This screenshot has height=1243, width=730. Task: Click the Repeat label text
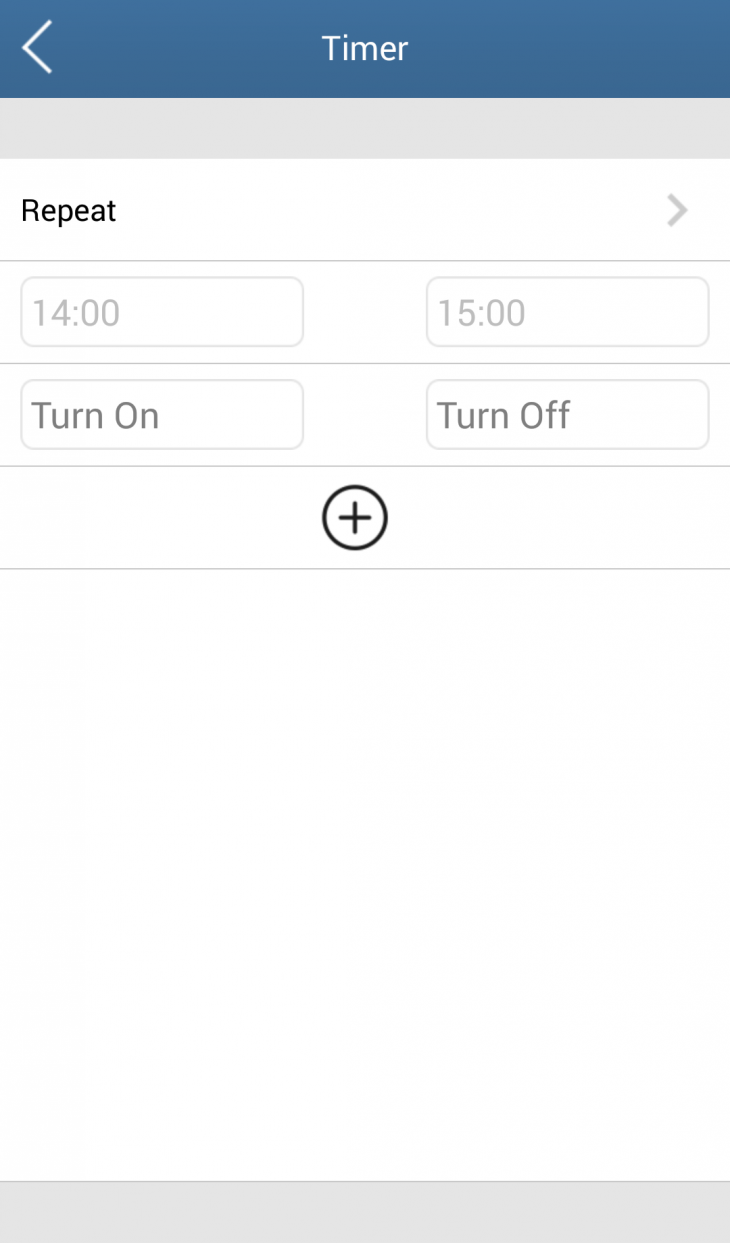(68, 210)
